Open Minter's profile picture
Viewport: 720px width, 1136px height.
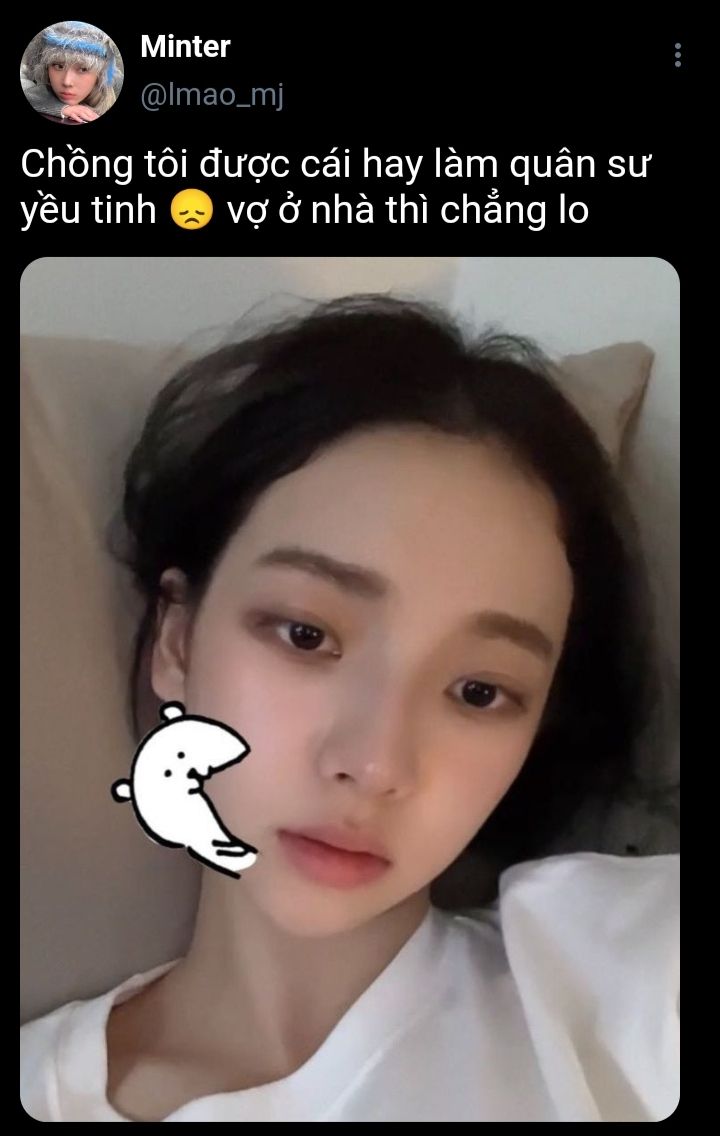pyautogui.click(x=72, y=73)
